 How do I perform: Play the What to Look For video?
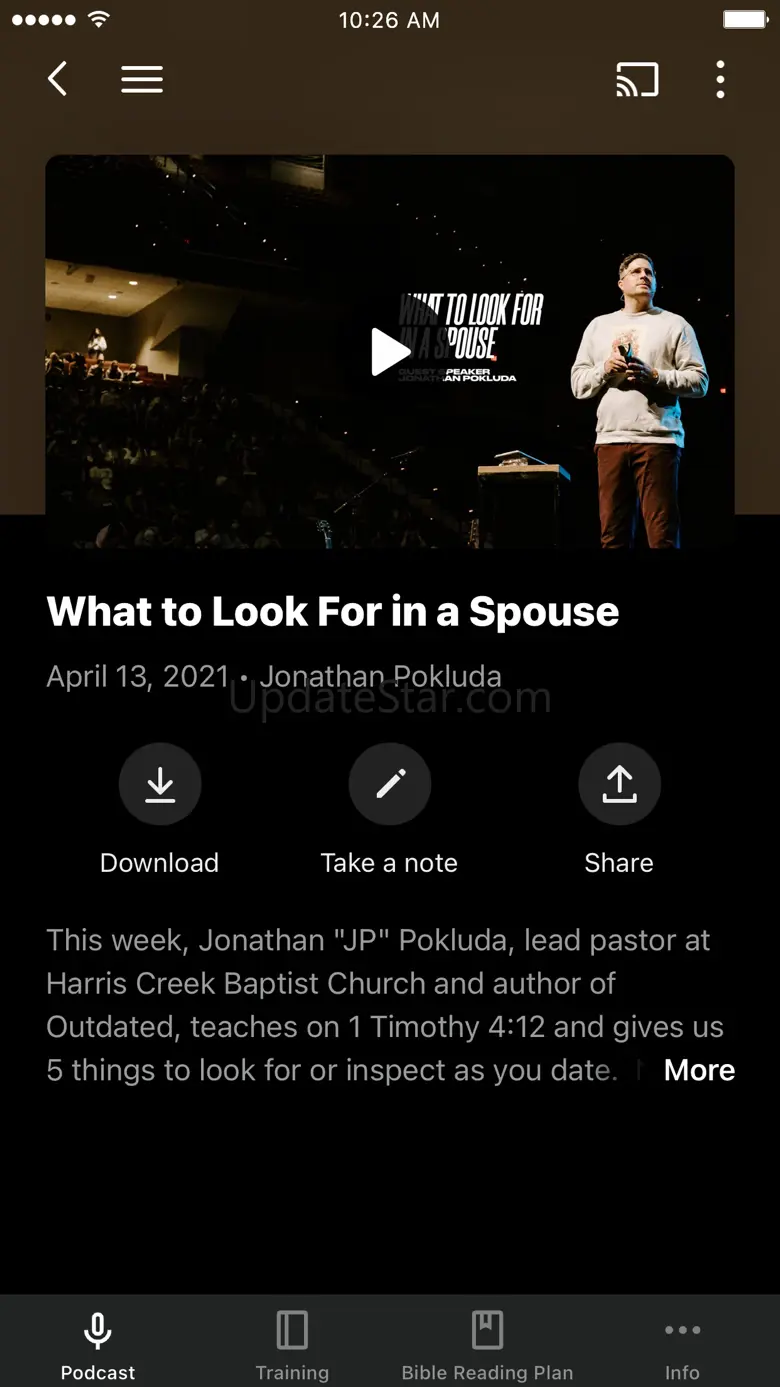pos(390,351)
